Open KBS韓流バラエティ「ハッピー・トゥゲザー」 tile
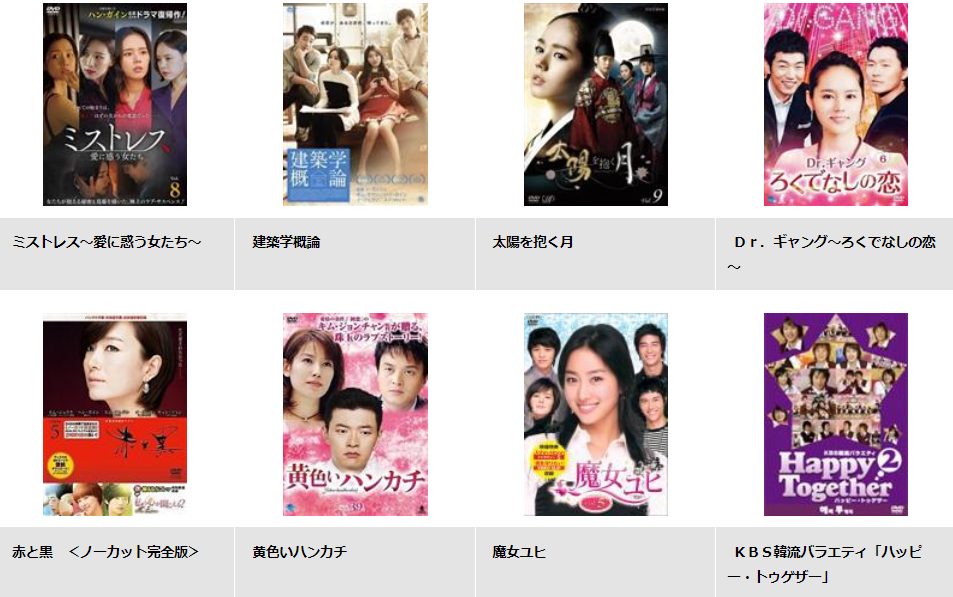Viewport: 953px width, 597px height. click(836, 415)
